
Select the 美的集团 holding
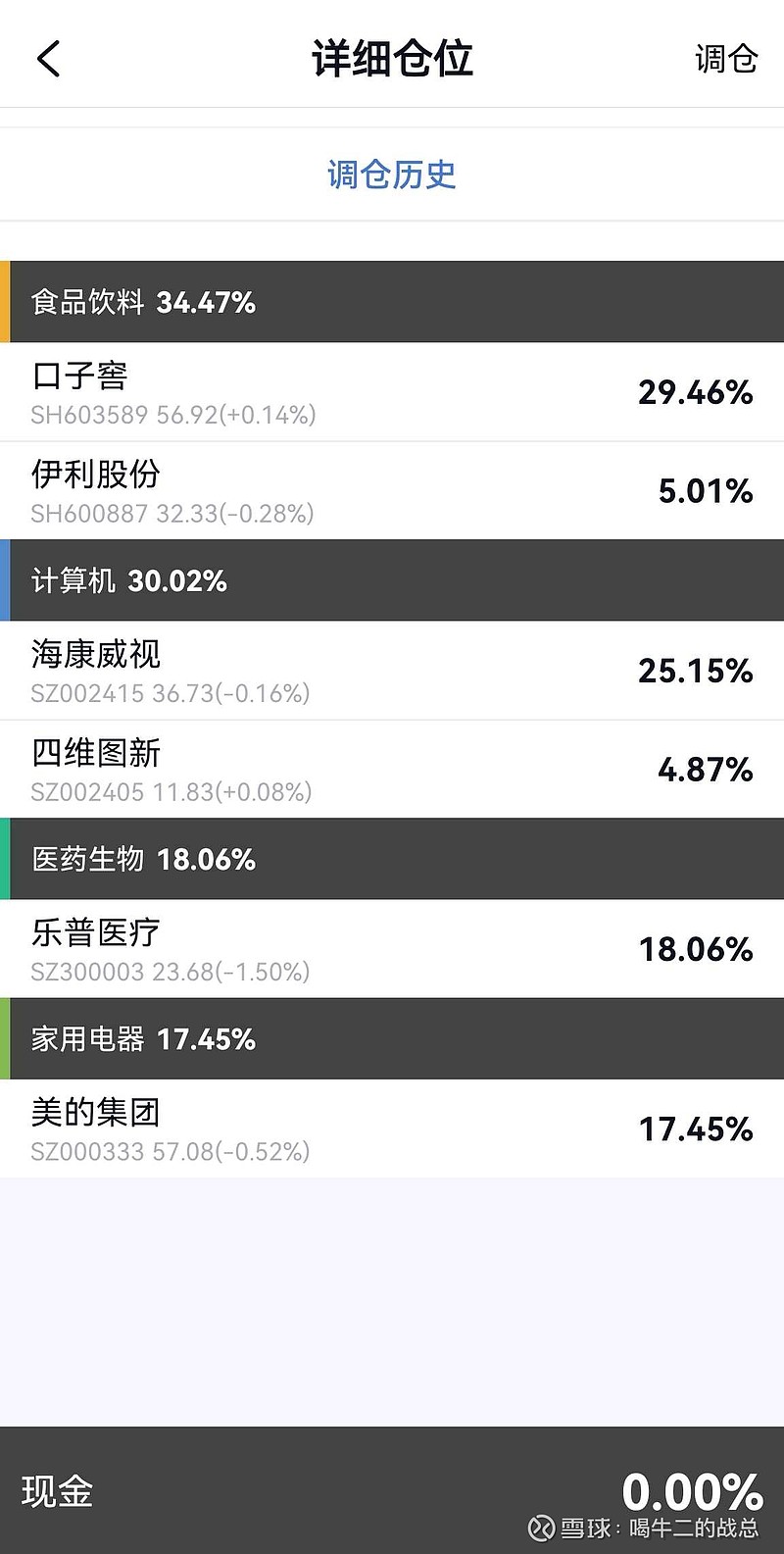pyautogui.click(x=392, y=1128)
